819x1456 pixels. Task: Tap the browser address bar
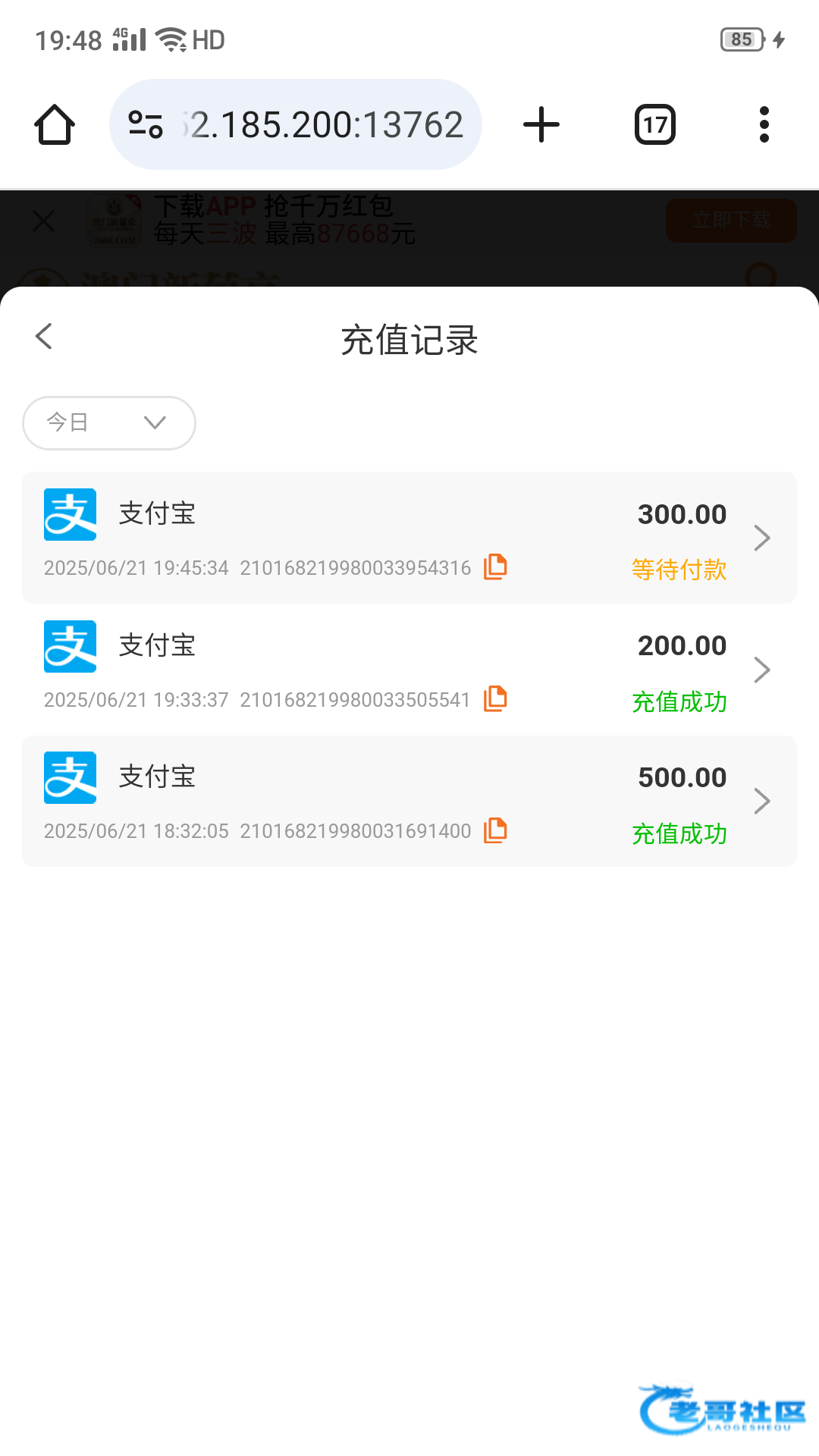(296, 124)
